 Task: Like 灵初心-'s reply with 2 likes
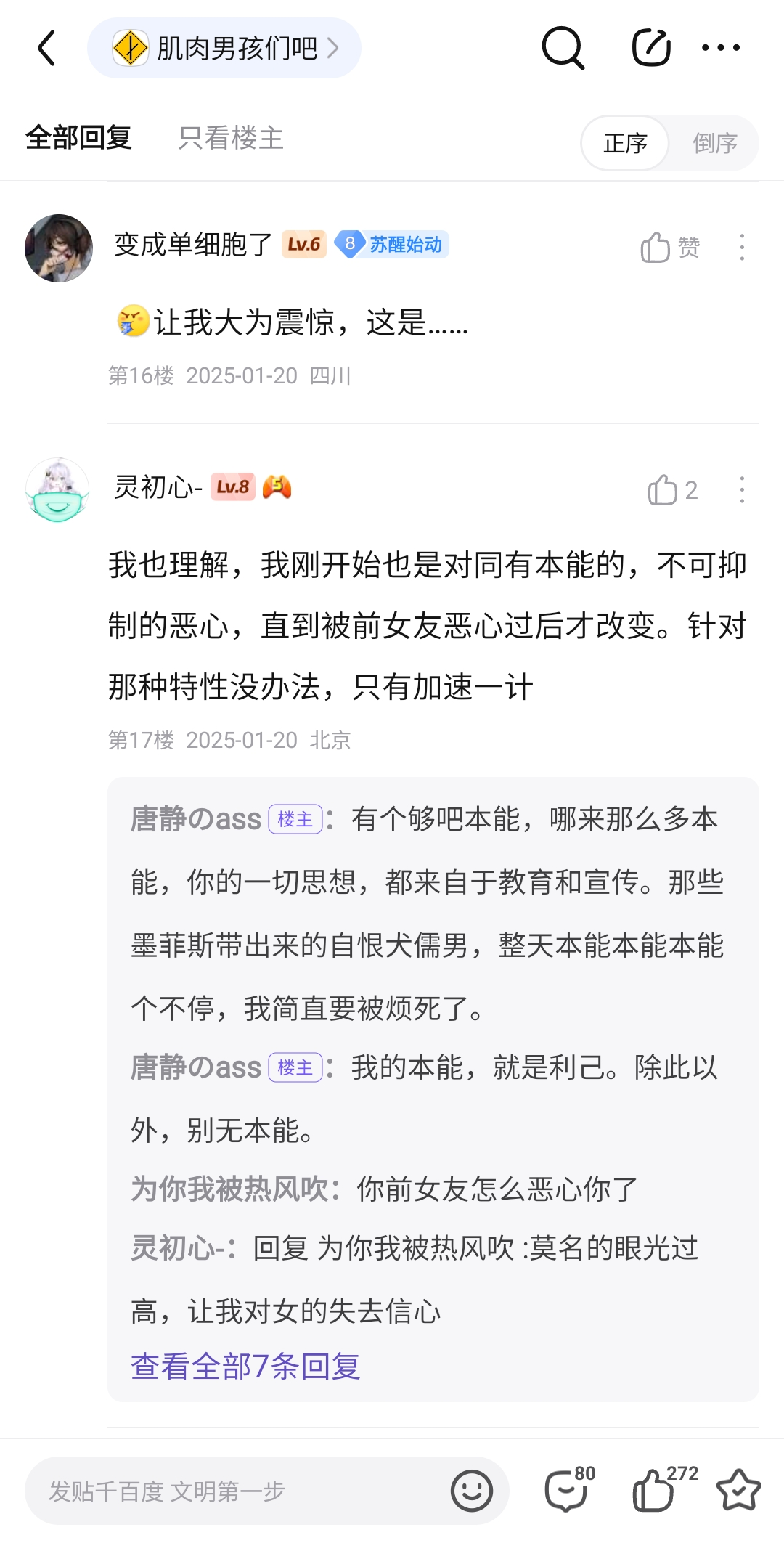click(x=672, y=490)
